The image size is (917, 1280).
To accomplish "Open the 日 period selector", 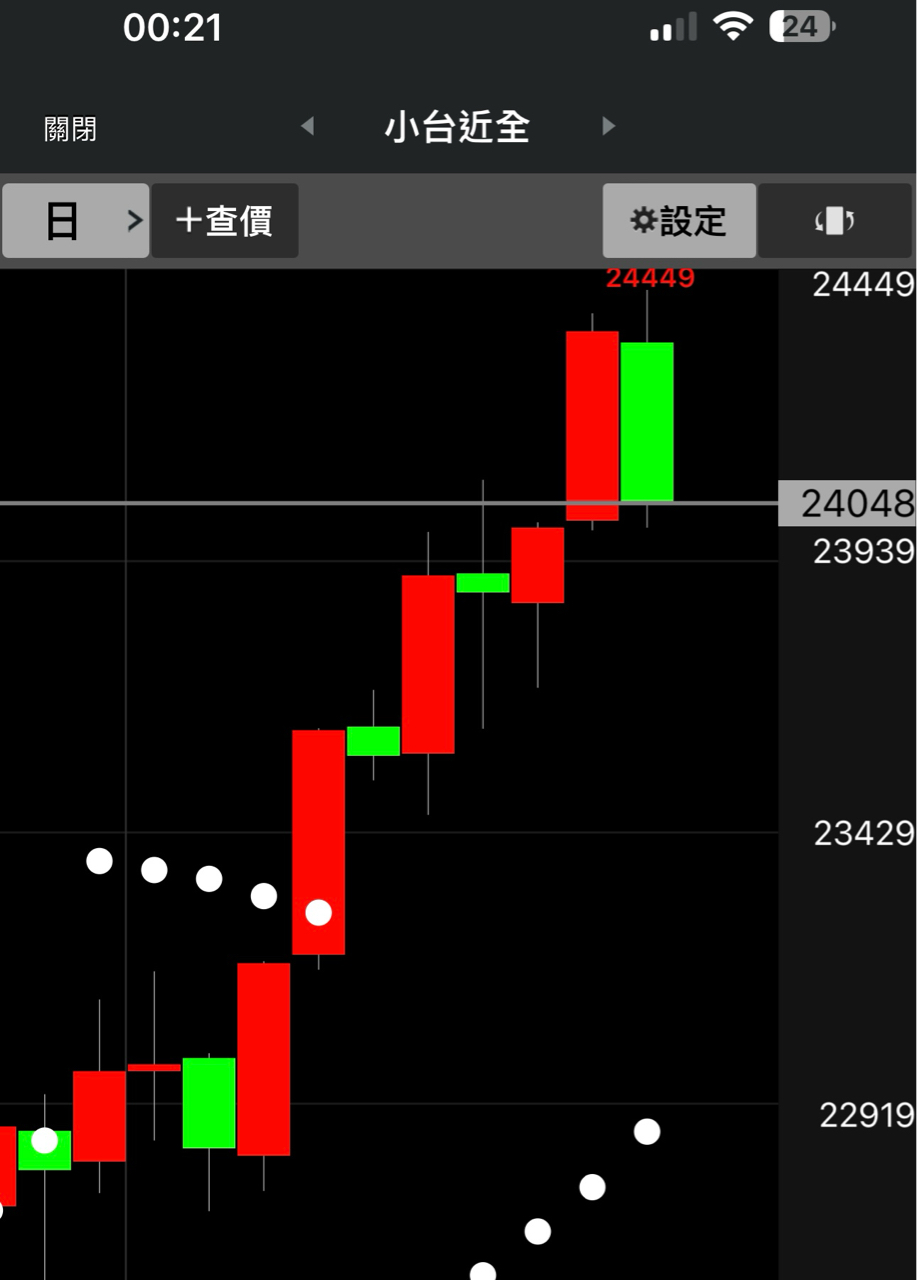I will (76, 220).
